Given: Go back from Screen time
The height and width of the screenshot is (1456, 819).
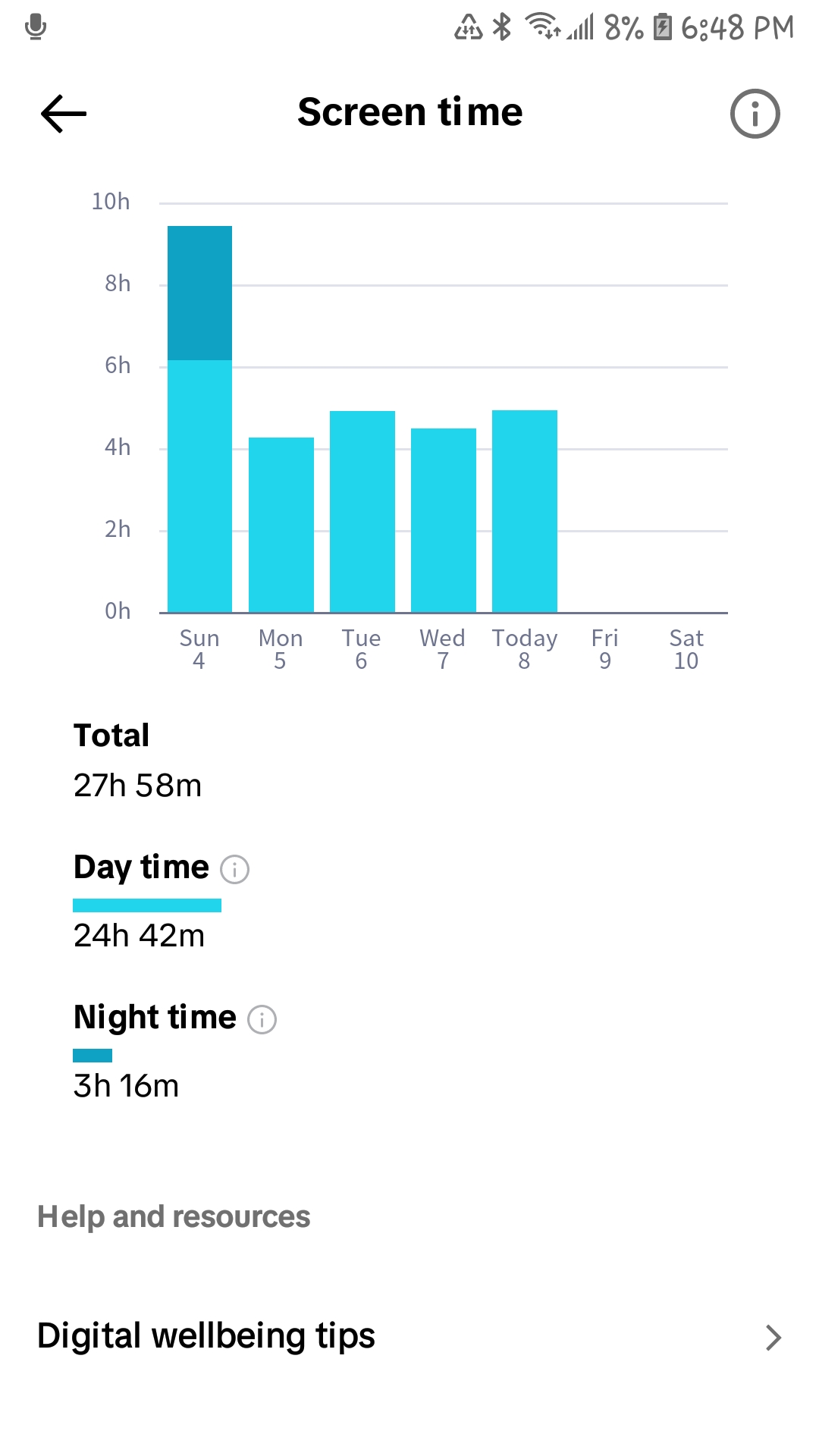Looking at the screenshot, I should 64,114.
